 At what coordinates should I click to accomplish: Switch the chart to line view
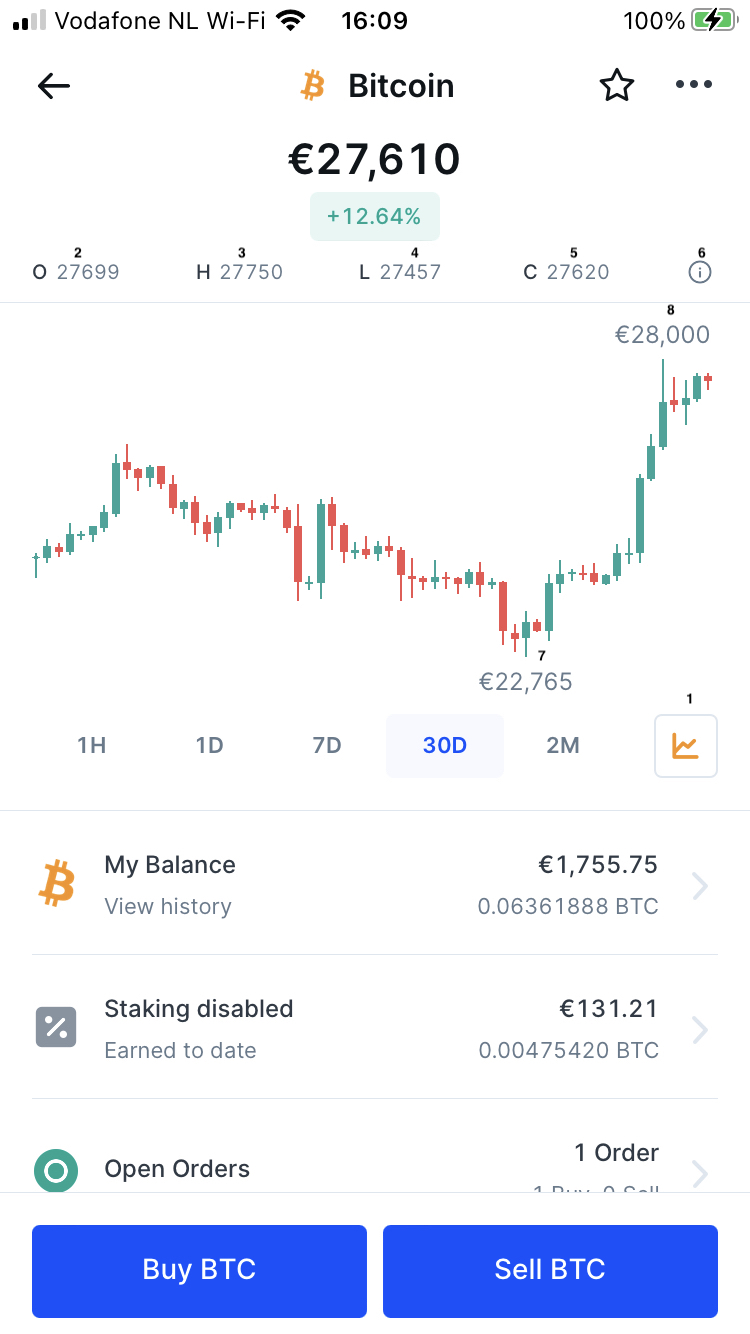click(686, 745)
